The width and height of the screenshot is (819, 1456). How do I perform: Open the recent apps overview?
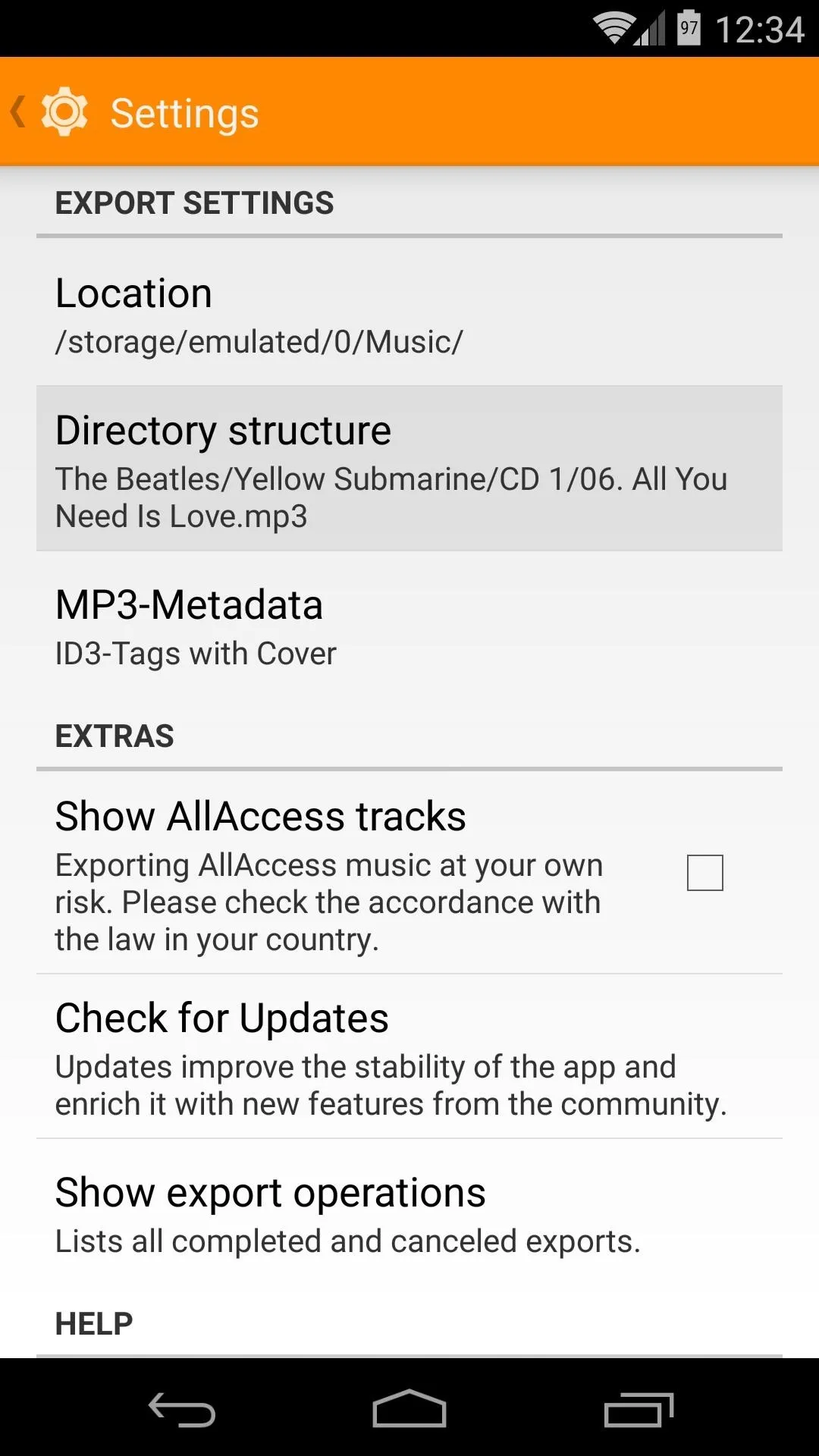click(639, 1409)
